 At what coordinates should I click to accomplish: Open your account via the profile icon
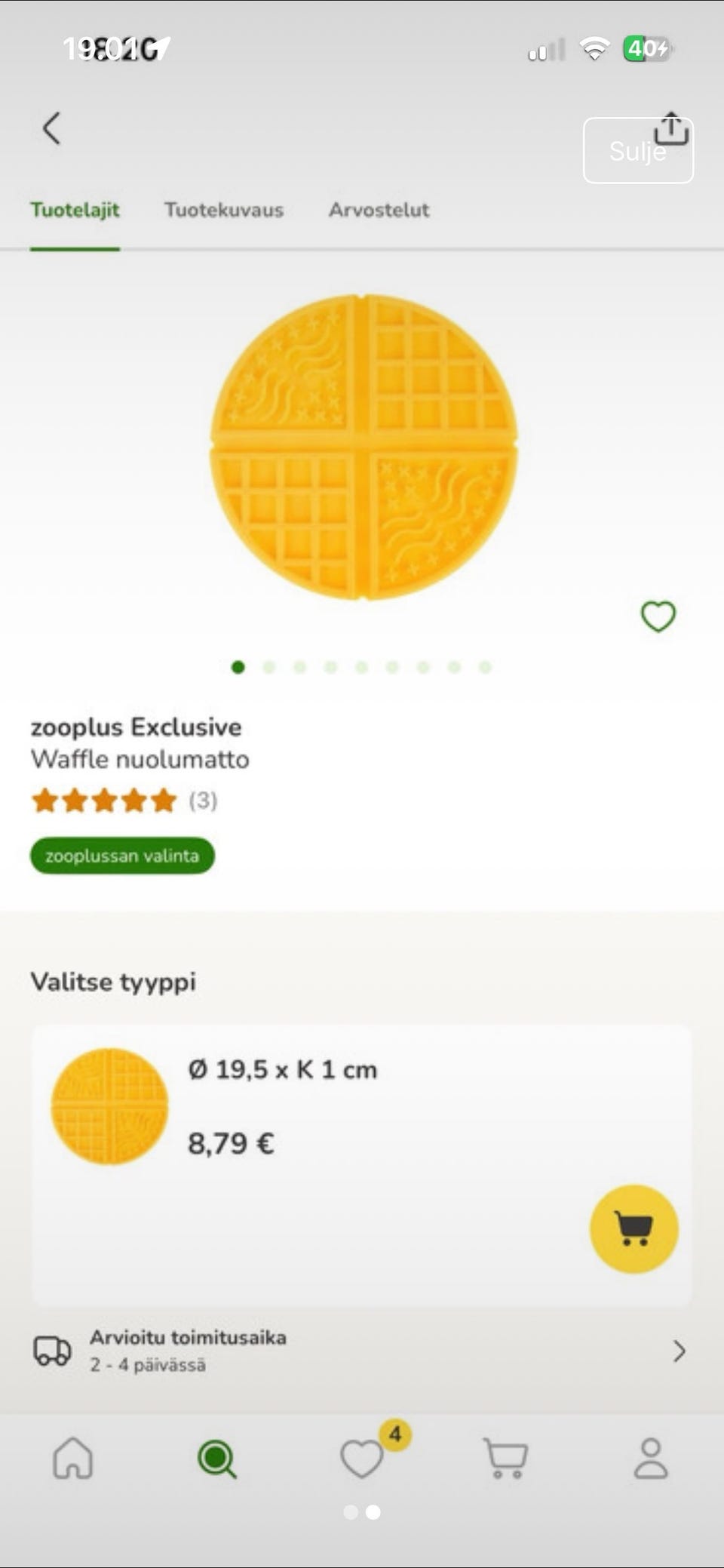tap(652, 1457)
